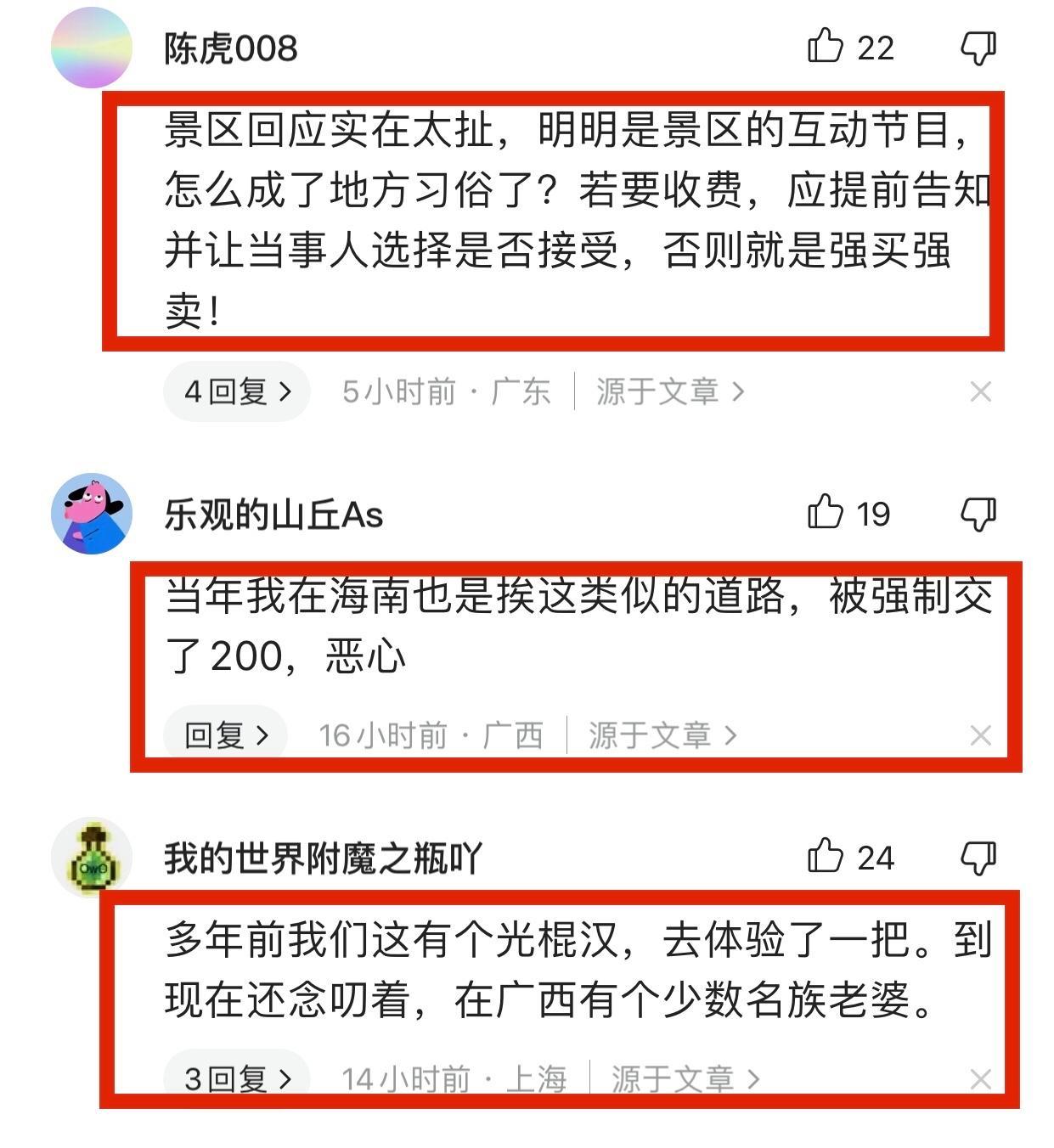This screenshot has height=1148, width=1054.
Task: Like the comment by 乐观的山丘As
Action: (x=826, y=513)
